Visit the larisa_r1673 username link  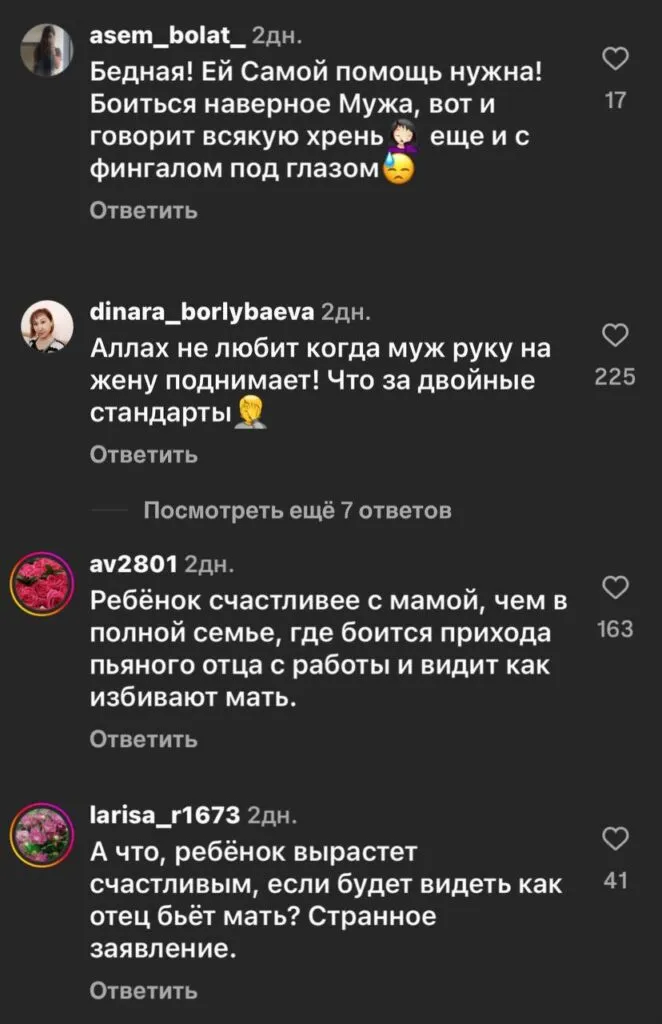tap(164, 815)
